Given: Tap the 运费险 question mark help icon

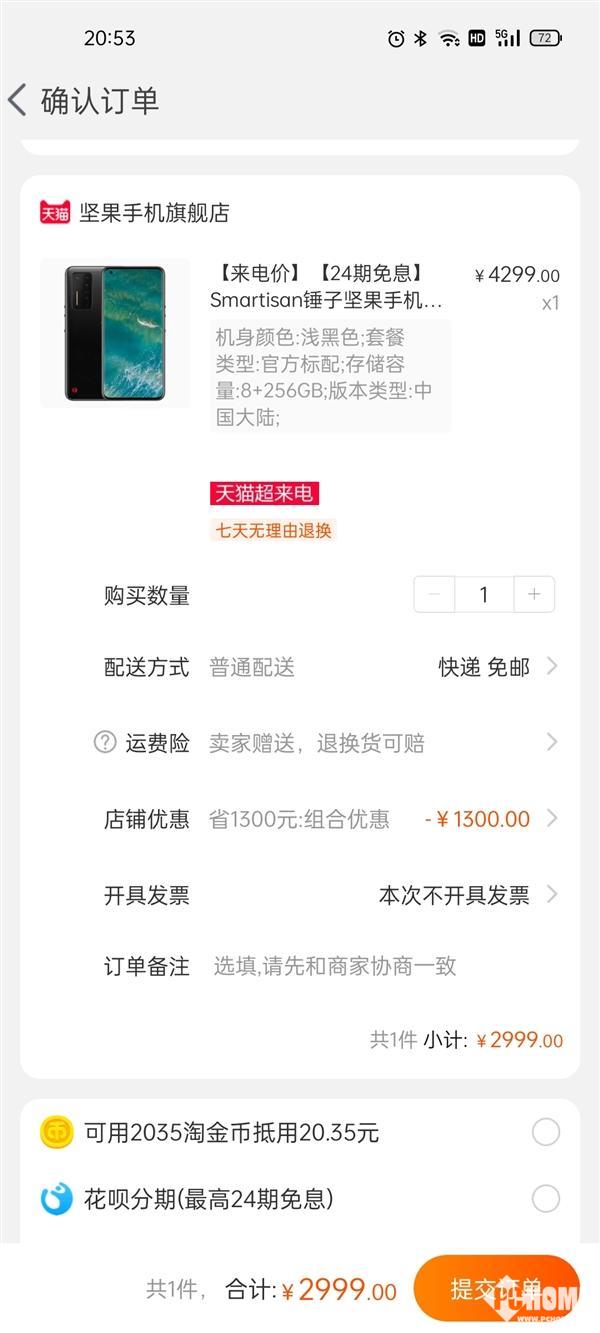Looking at the screenshot, I should (x=105, y=742).
